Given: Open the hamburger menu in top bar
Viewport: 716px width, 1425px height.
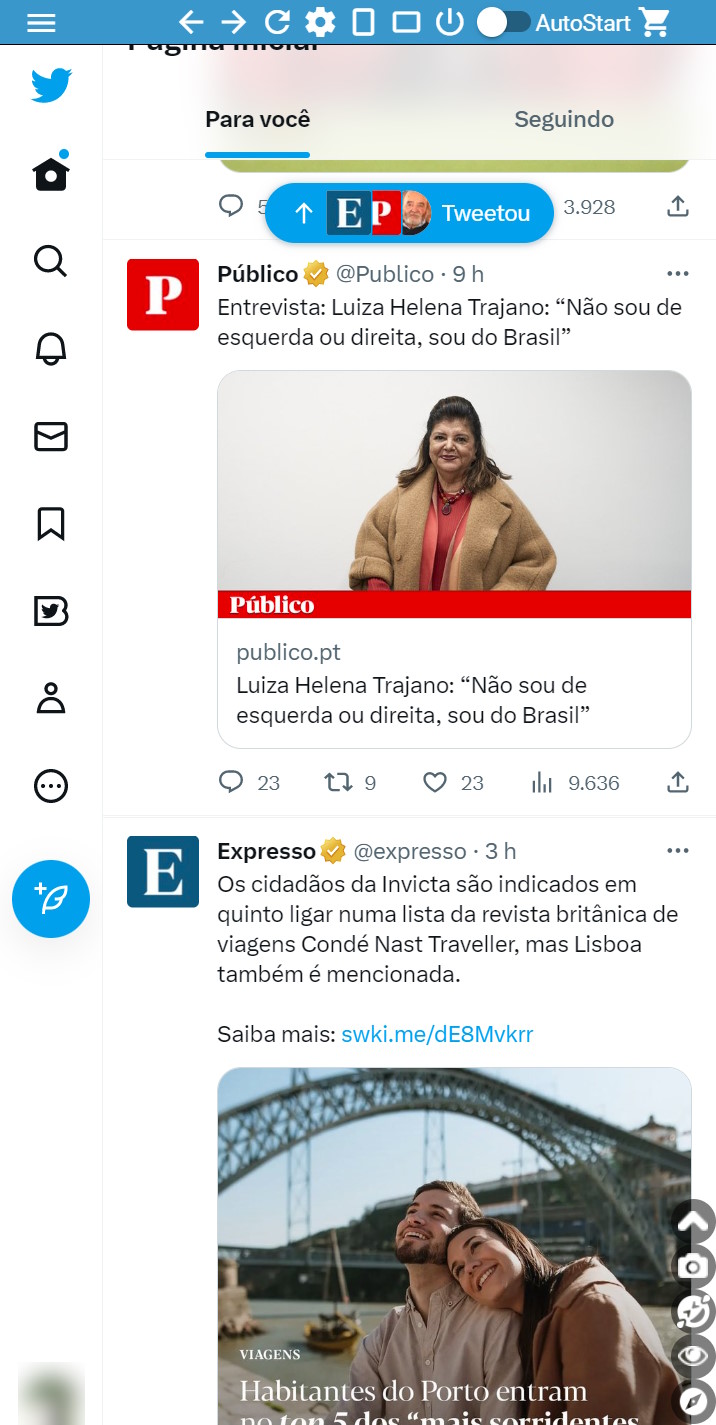Looking at the screenshot, I should (41, 22).
